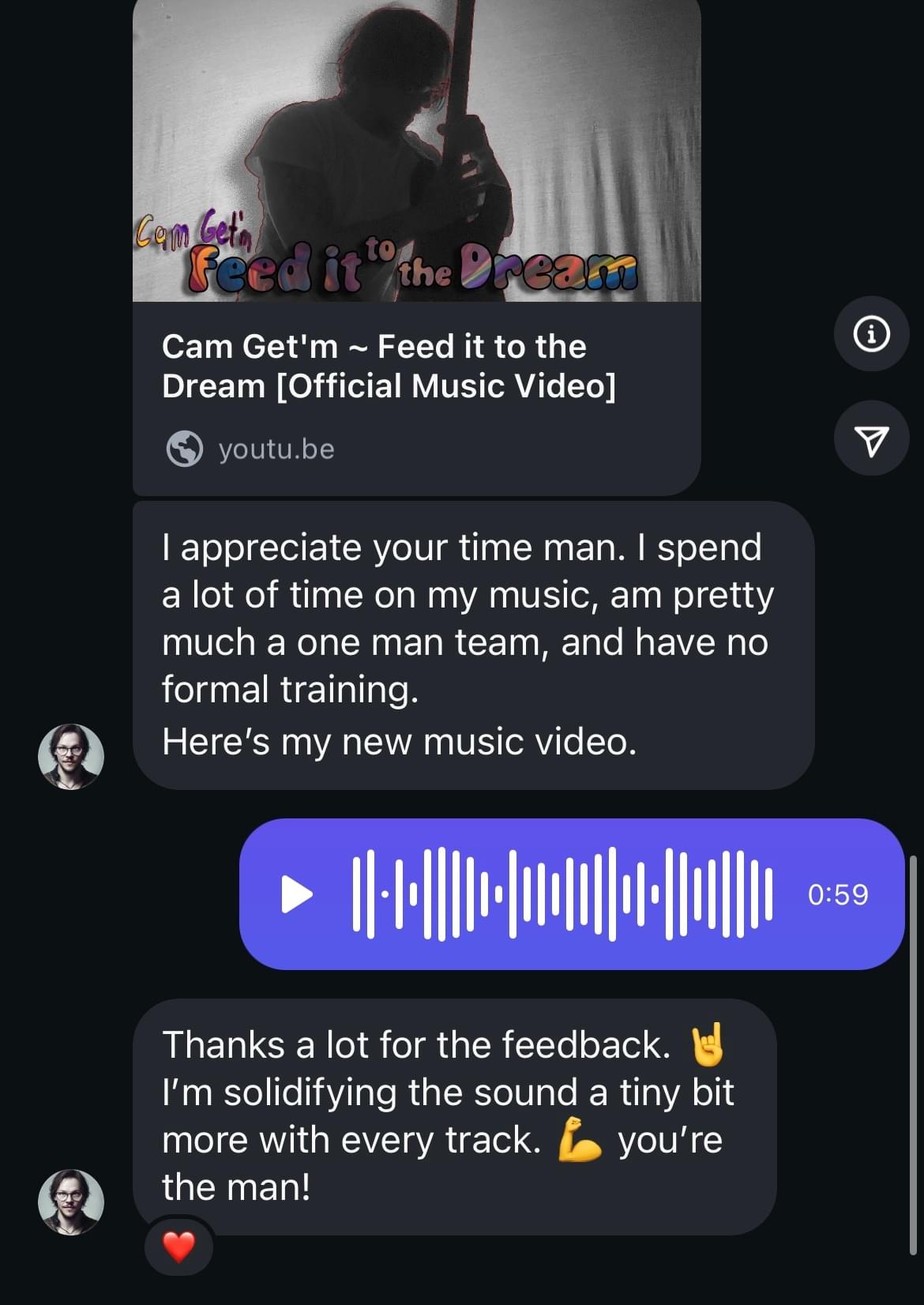Image resolution: width=924 pixels, height=1305 pixels.
Task: Open the sender's avatar beside the music video message
Action: point(71,756)
